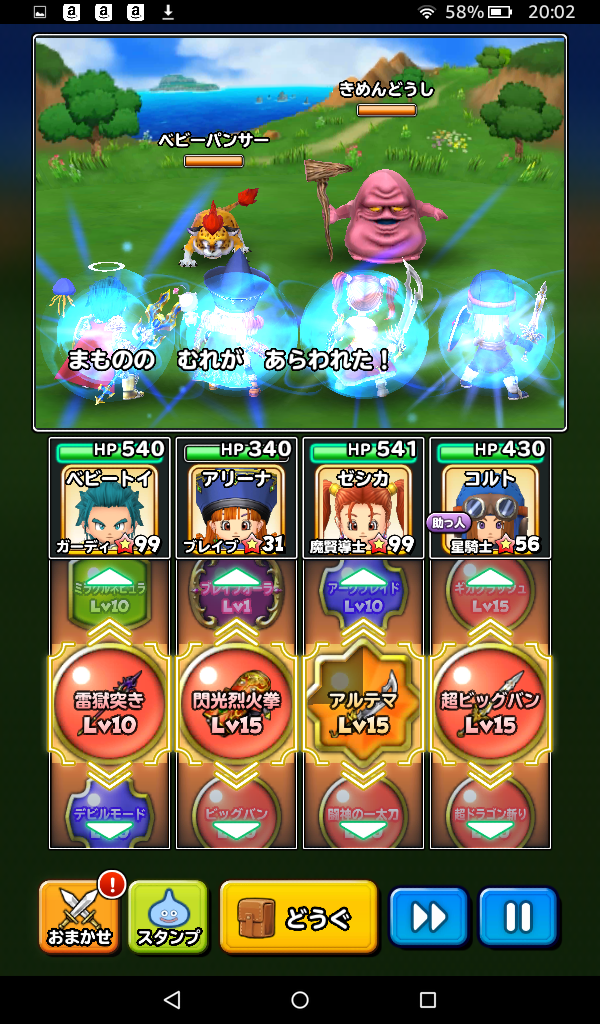This screenshot has width=600, height=1024.
Task: Go to the Android home screen
Action: coord(300,999)
